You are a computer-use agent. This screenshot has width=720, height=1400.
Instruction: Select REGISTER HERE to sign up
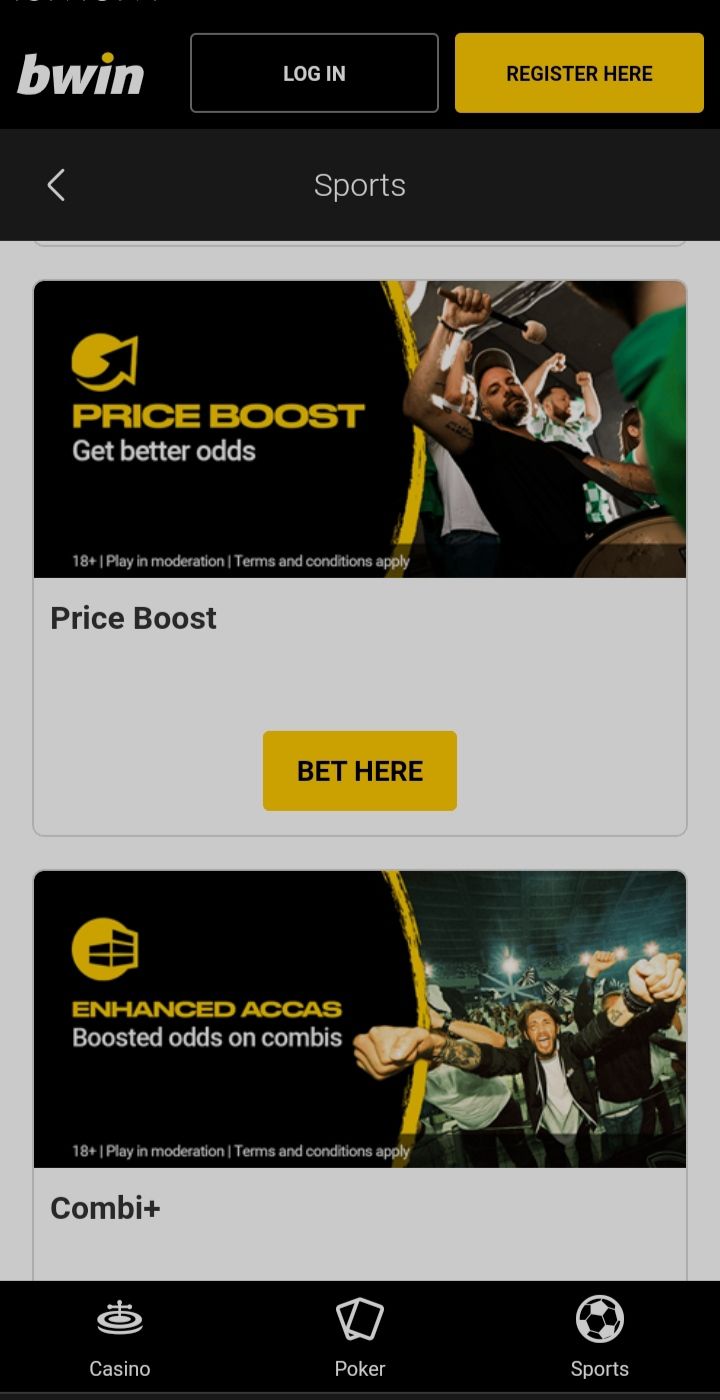point(579,73)
